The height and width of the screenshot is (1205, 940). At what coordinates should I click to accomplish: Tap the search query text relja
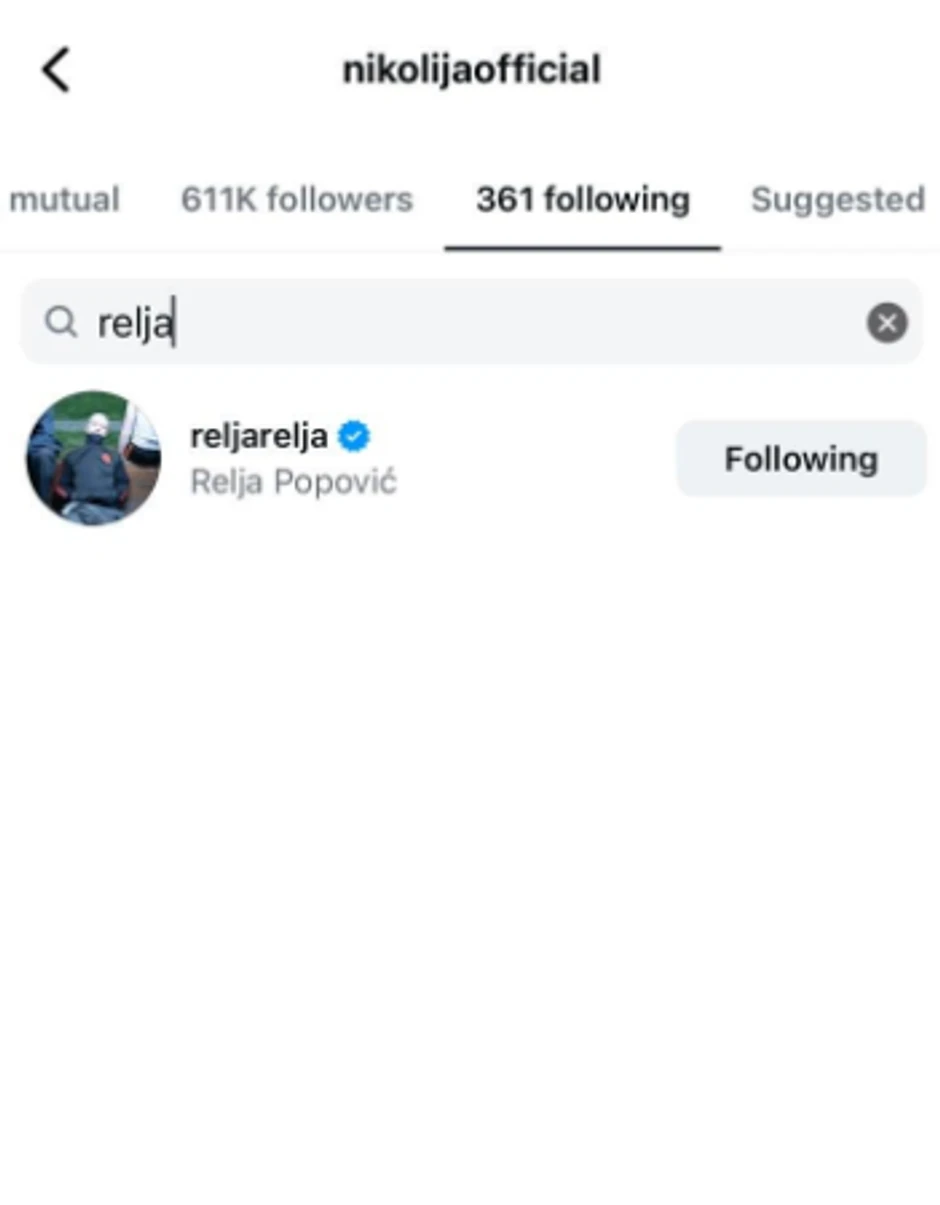pos(135,322)
